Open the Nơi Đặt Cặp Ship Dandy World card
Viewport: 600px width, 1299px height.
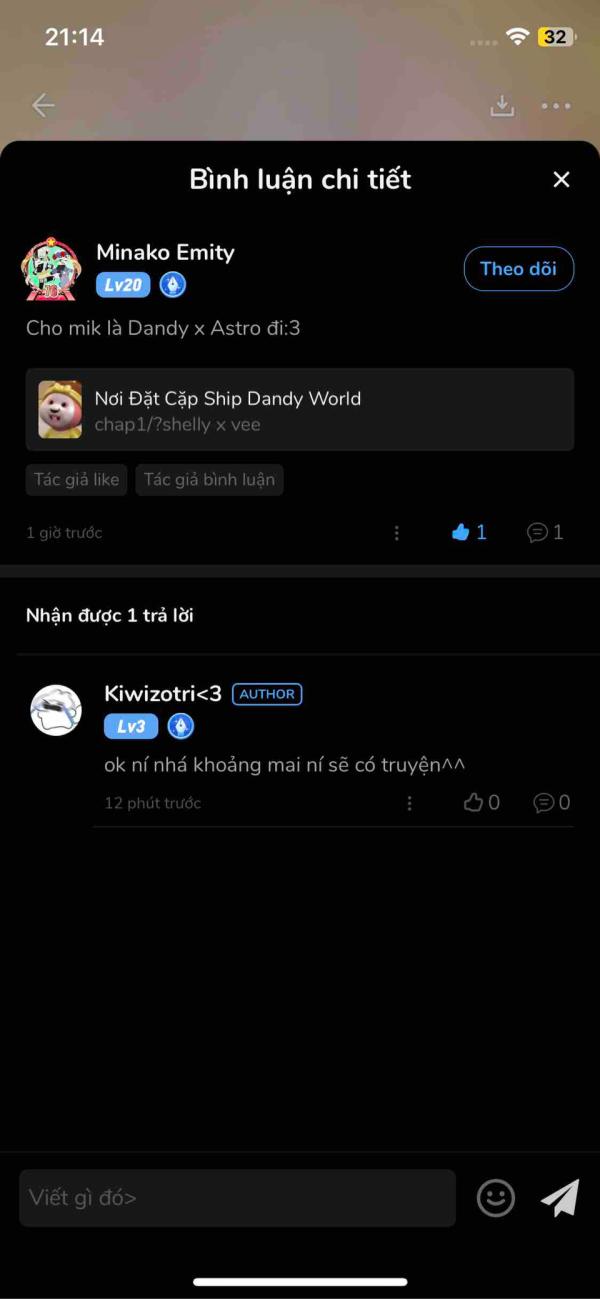click(300, 410)
